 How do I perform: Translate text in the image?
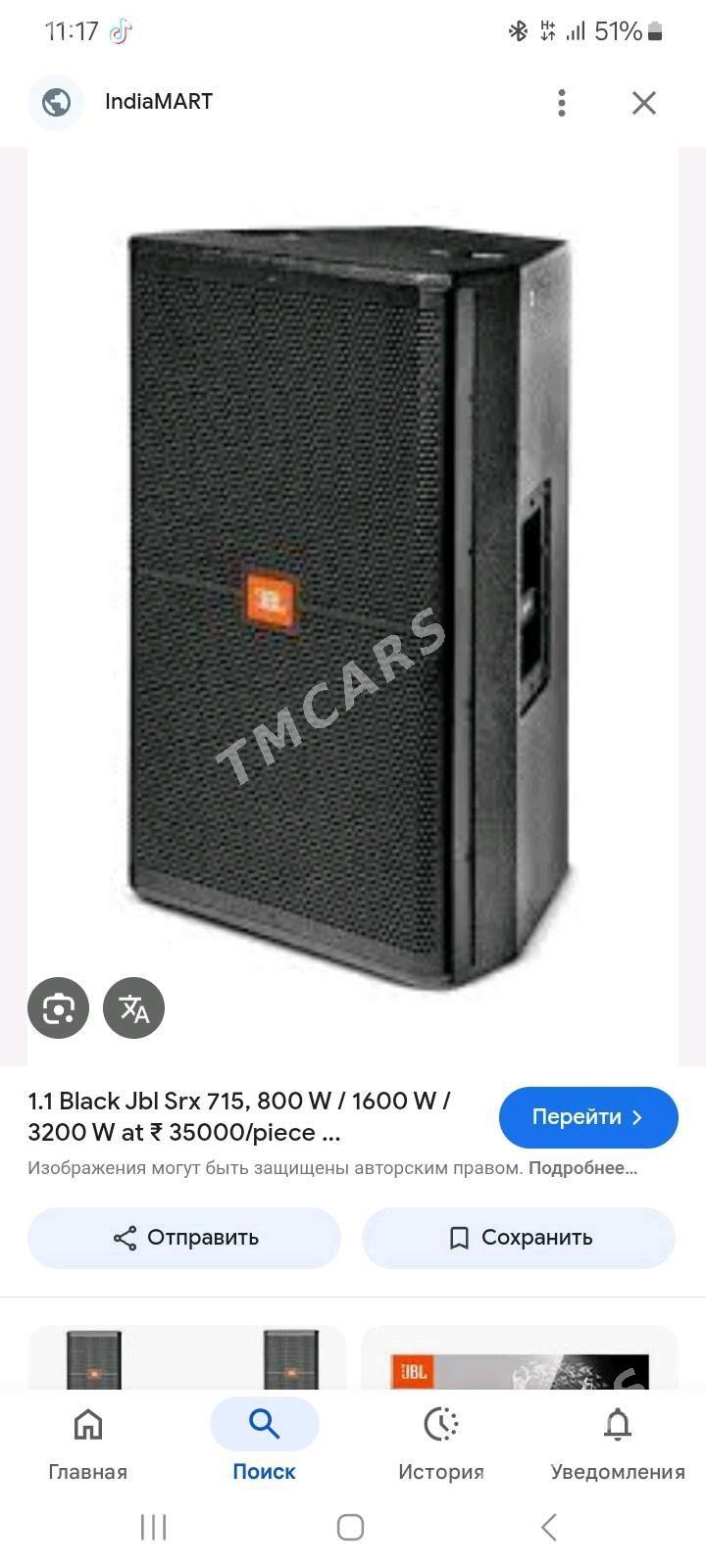(x=134, y=1007)
